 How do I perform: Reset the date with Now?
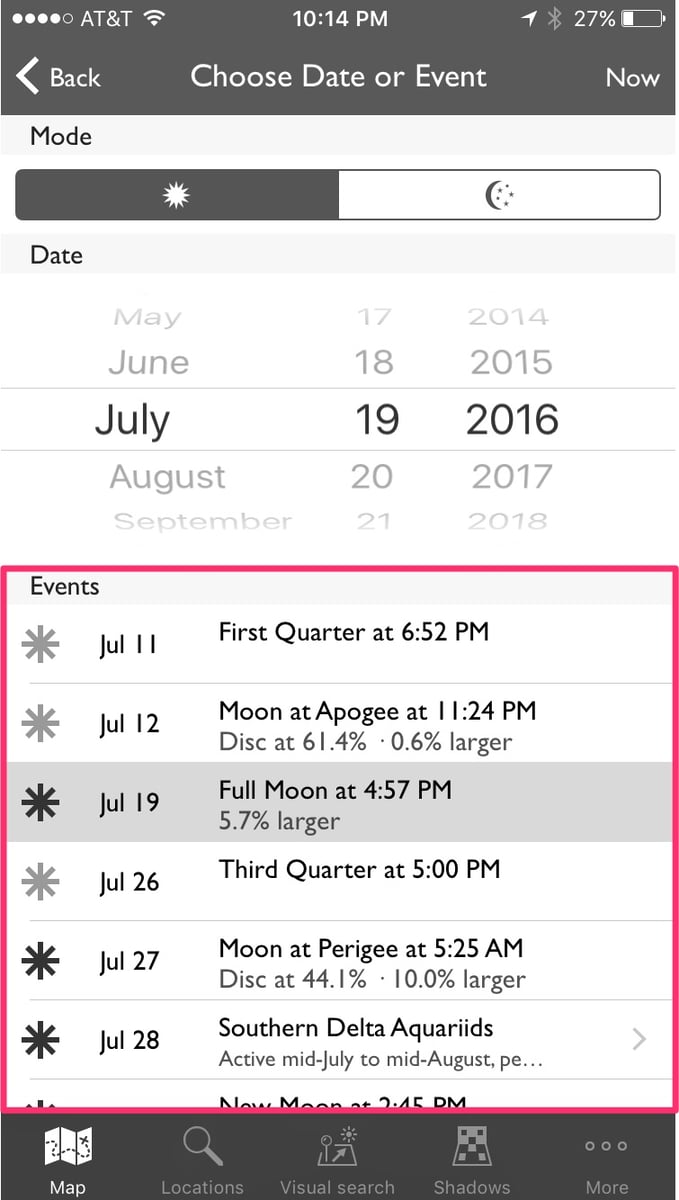point(632,77)
